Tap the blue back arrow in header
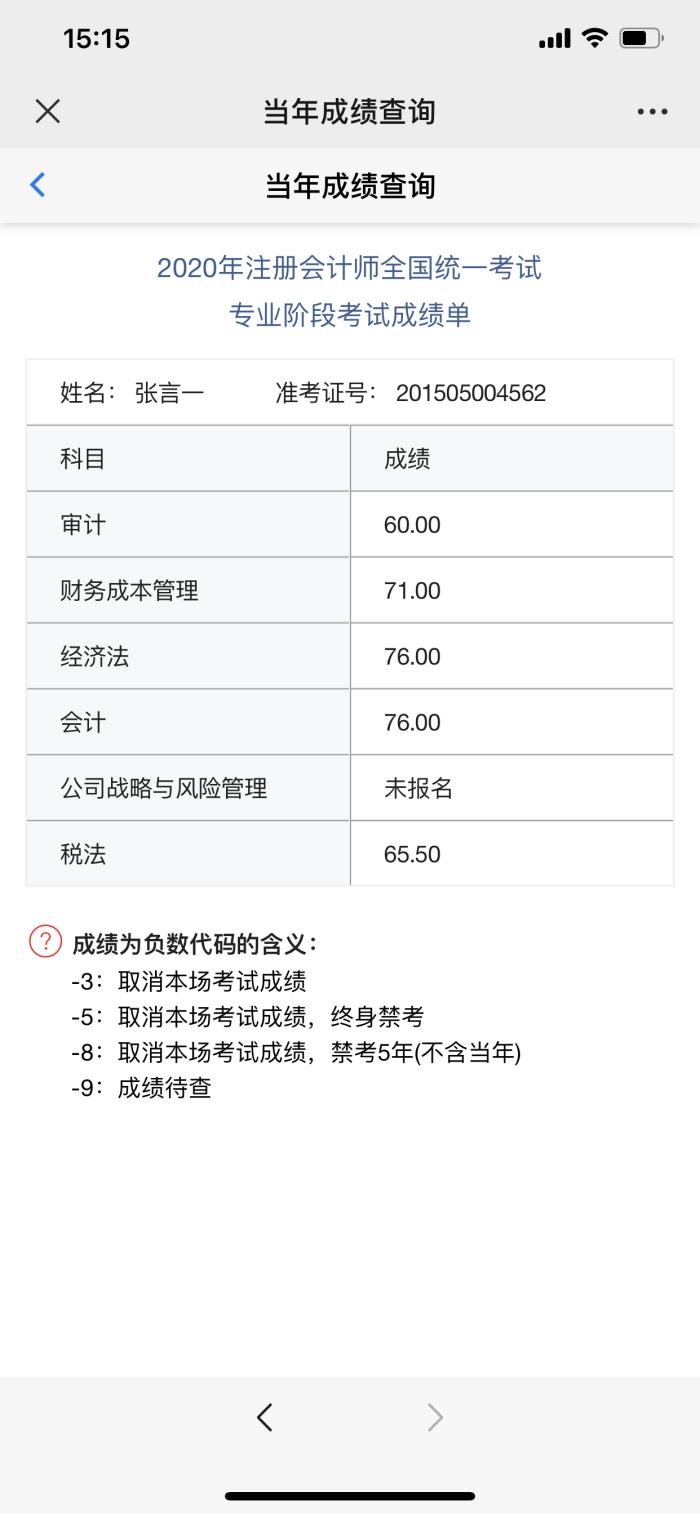 click(38, 184)
